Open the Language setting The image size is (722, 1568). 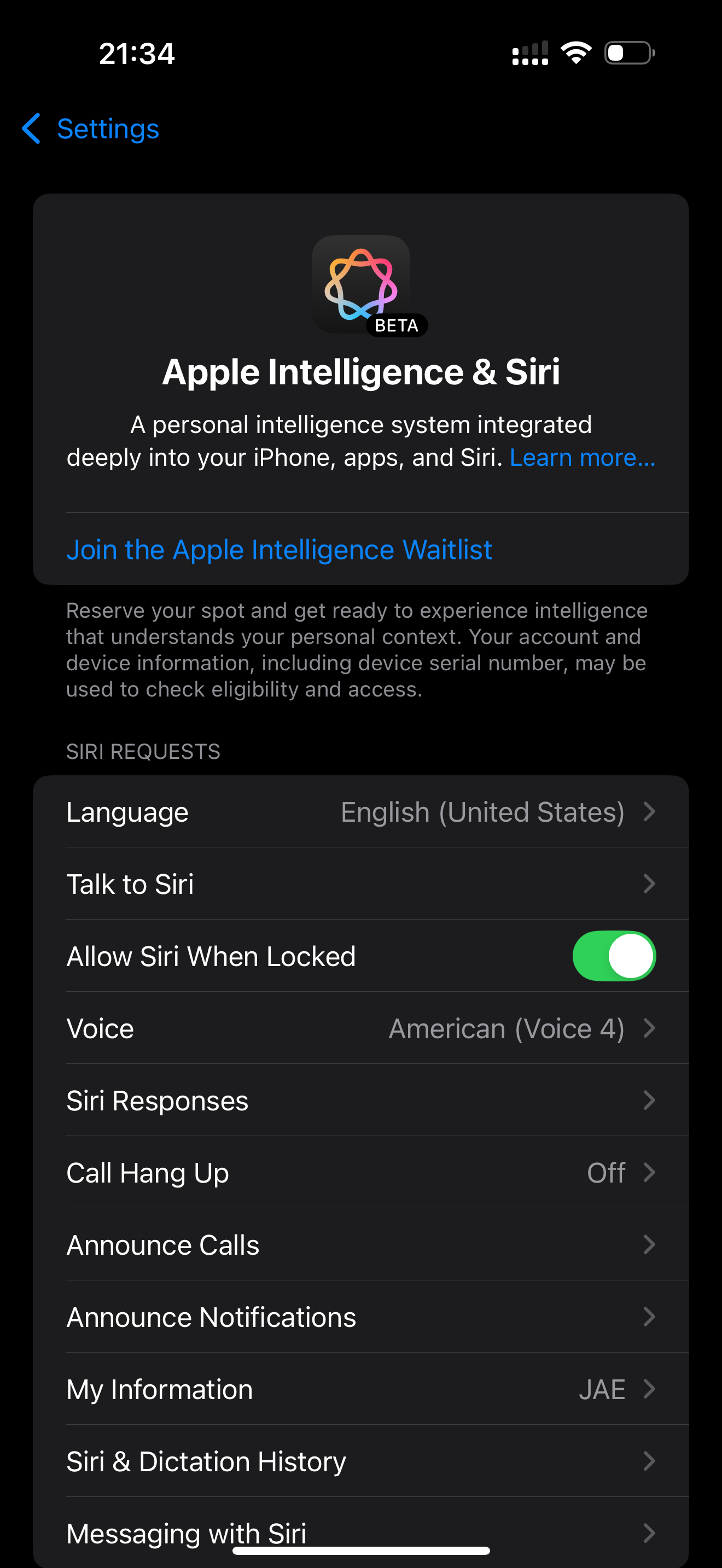click(x=361, y=811)
